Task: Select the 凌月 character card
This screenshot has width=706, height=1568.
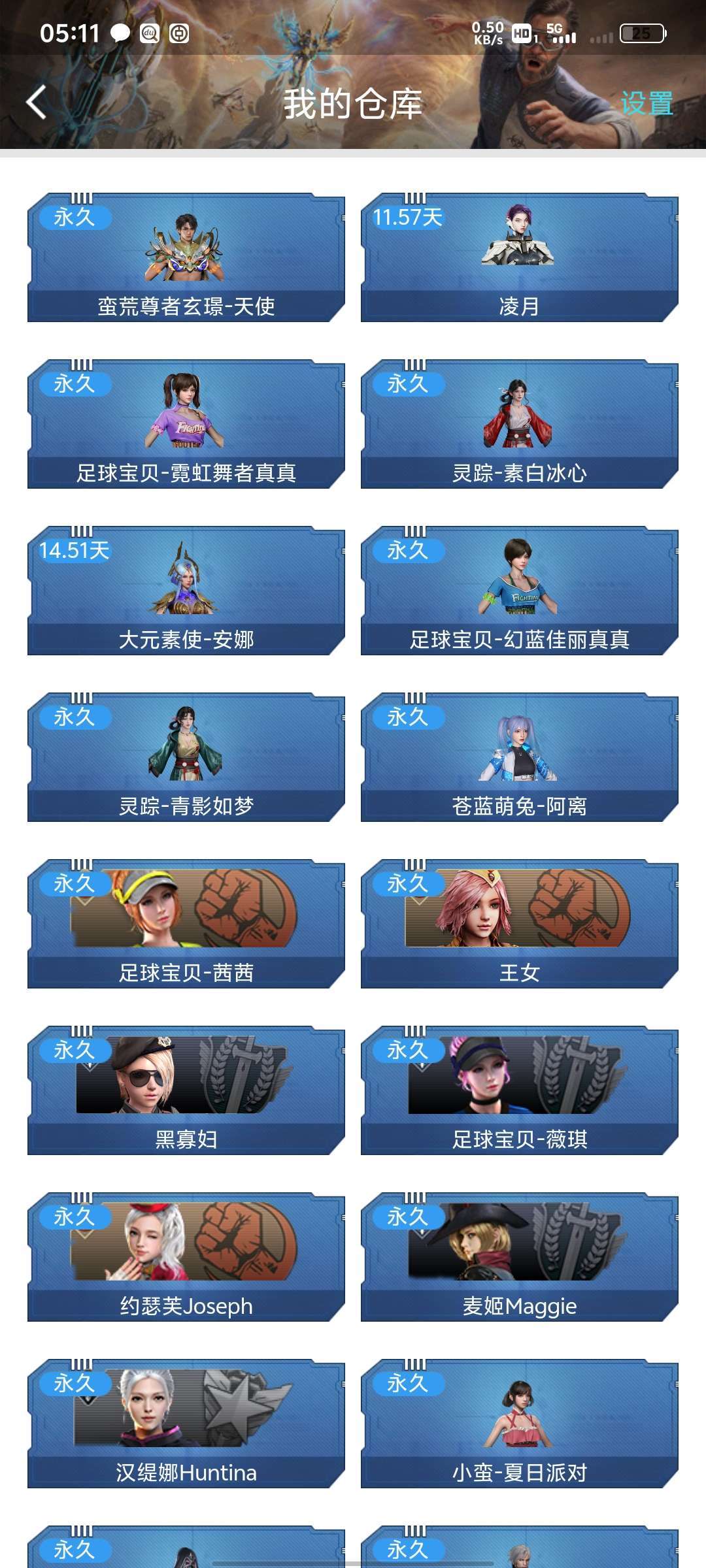Action: [519, 257]
